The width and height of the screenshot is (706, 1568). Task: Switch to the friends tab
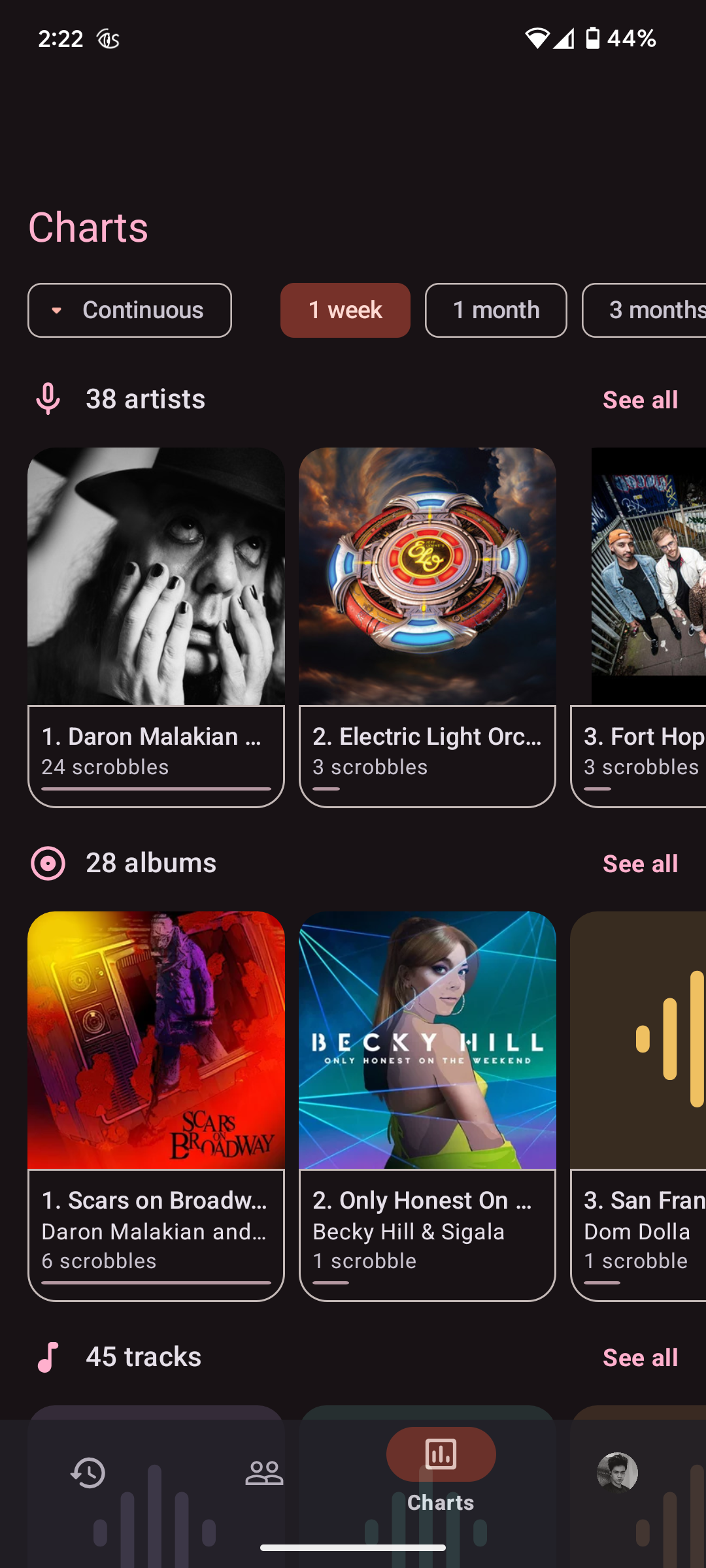[264, 1473]
